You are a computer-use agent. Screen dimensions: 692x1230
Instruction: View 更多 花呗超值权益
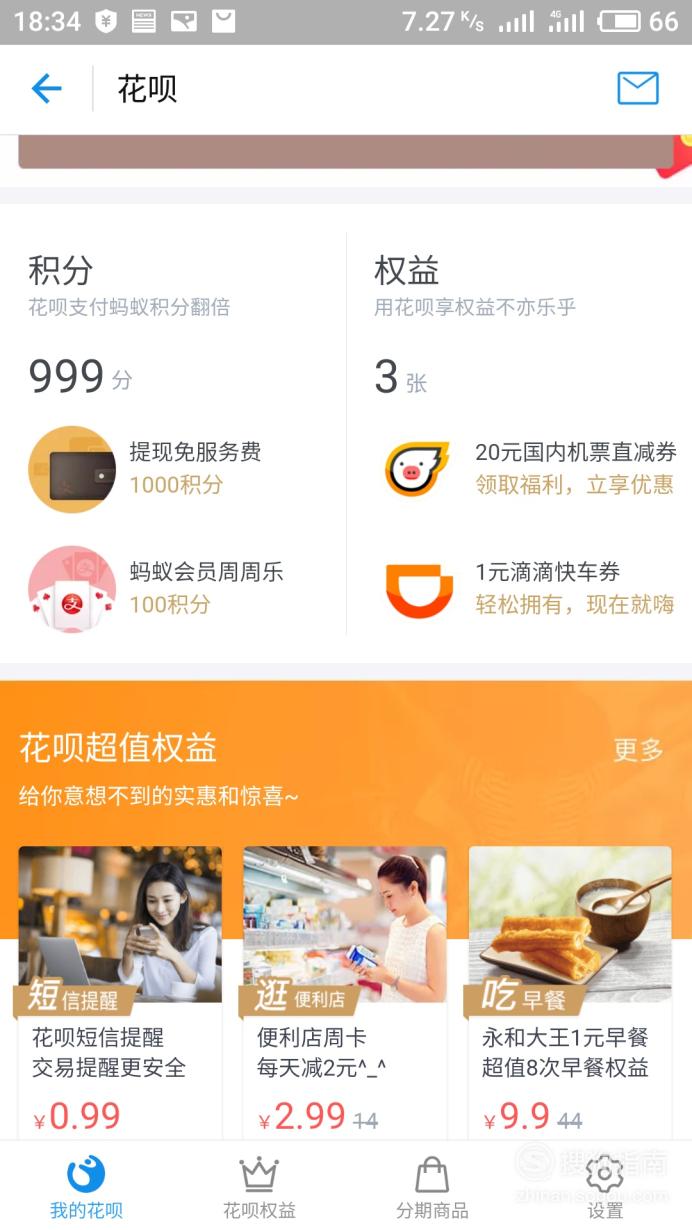pos(638,749)
